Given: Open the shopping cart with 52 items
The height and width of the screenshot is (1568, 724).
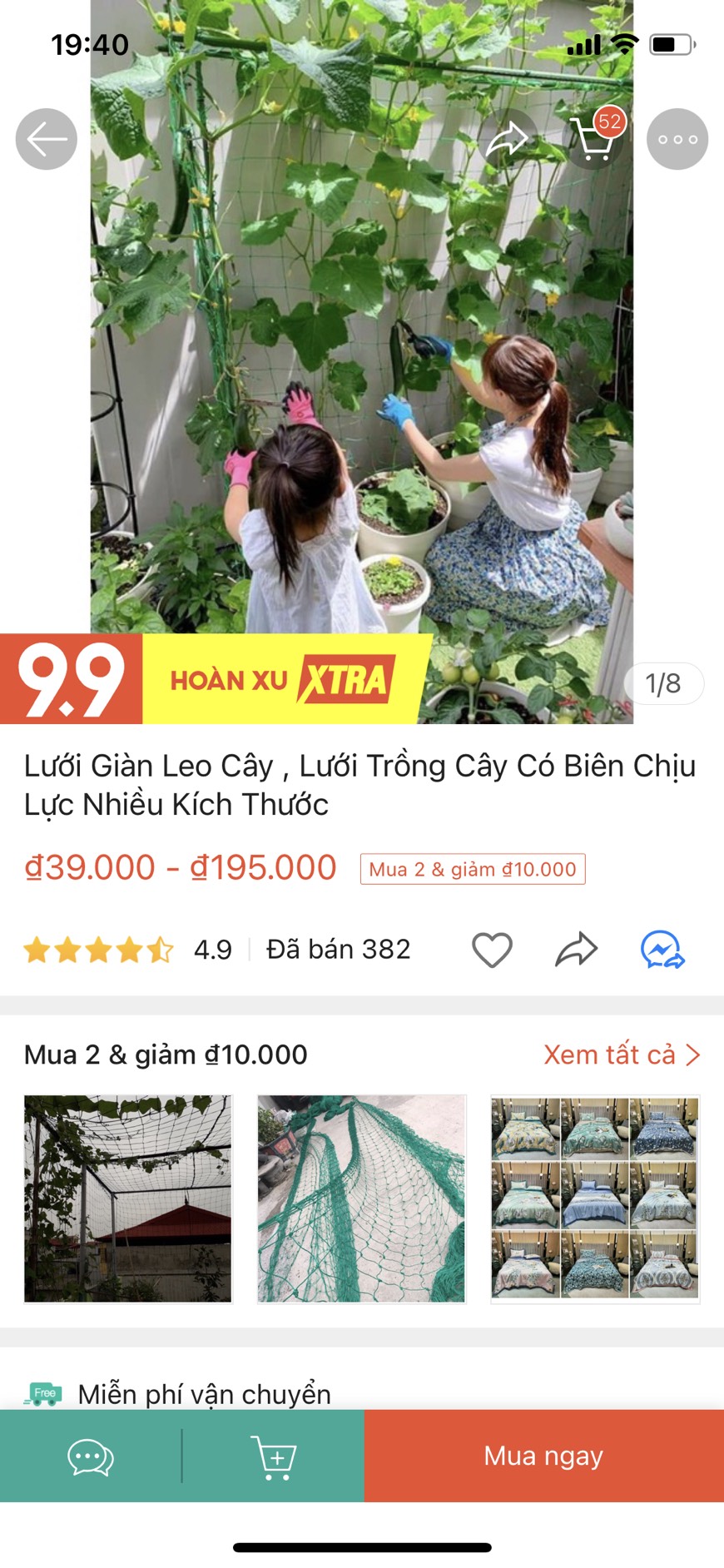Looking at the screenshot, I should [x=594, y=139].
